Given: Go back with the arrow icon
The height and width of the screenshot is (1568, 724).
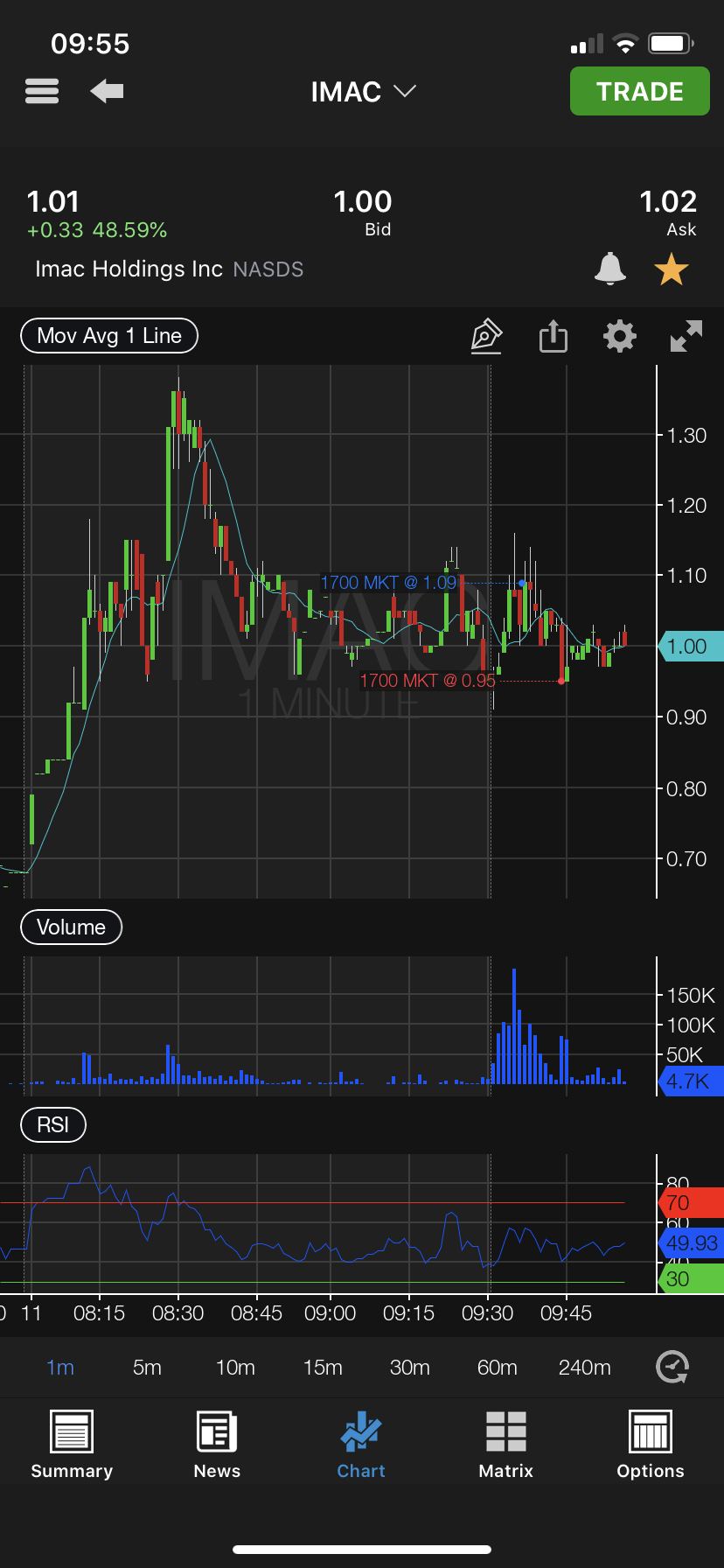Looking at the screenshot, I should [107, 91].
